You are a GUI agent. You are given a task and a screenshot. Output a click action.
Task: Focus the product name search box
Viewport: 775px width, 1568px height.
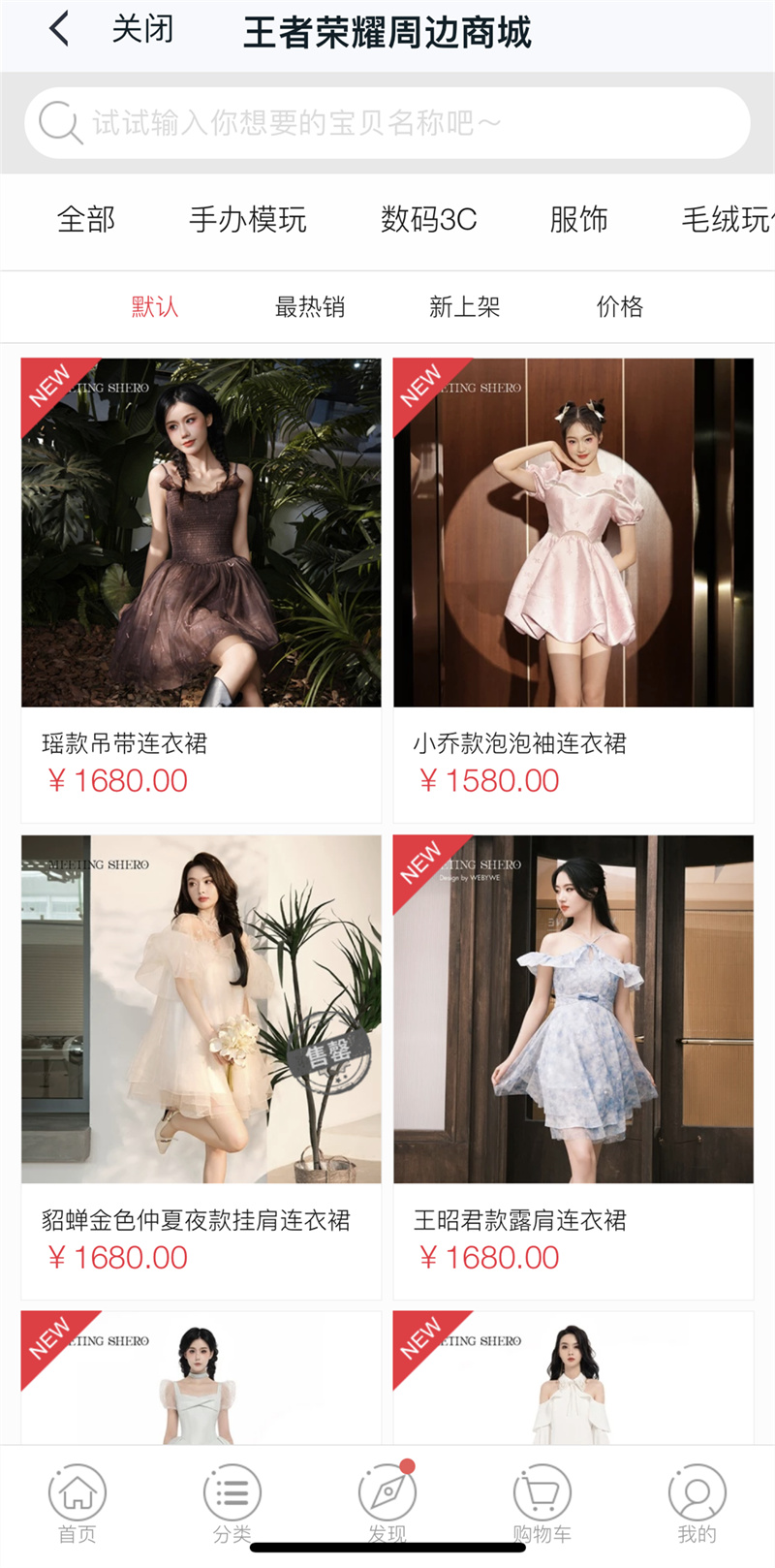click(x=387, y=123)
